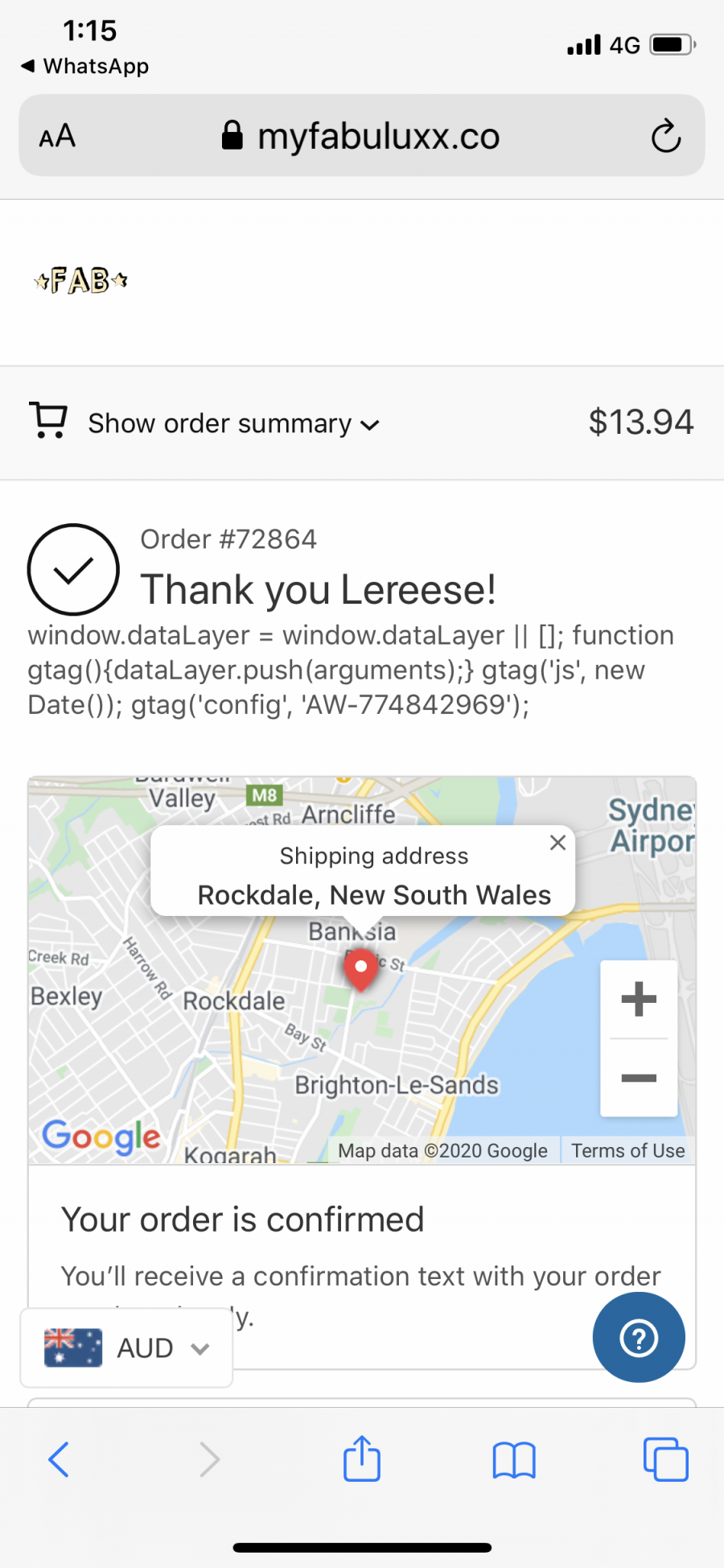Return to WhatsApp via the back link
724x1568 pixels.
[x=84, y=66]
